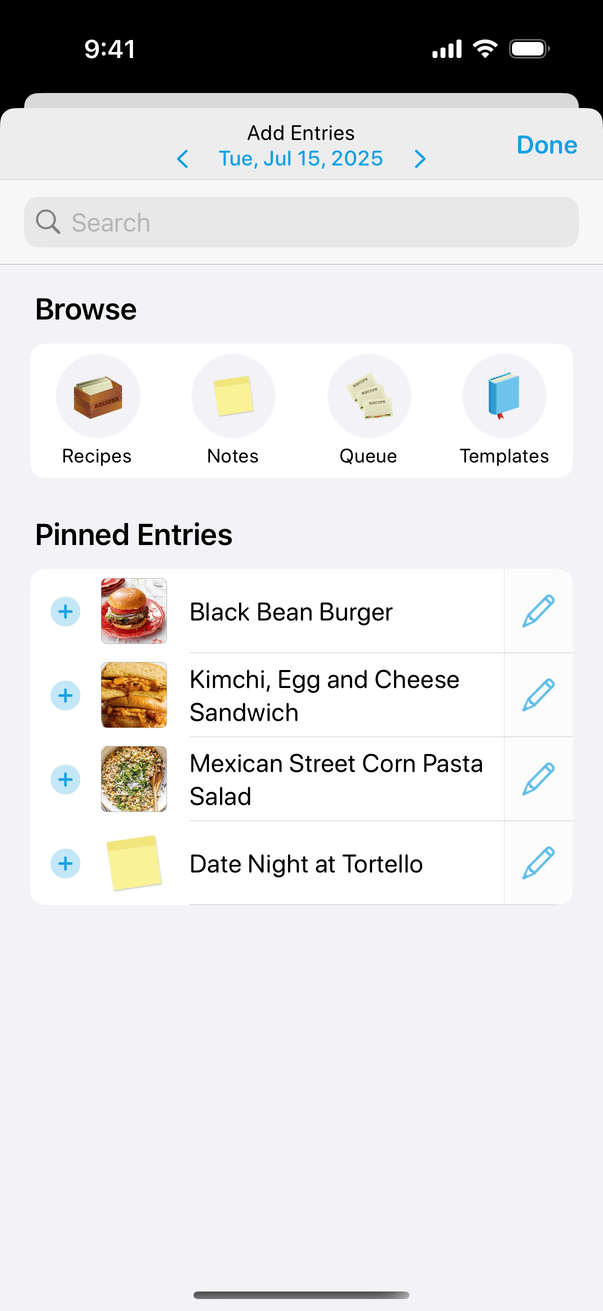Open the date Tue, Jul 15, 2025

[x=301, y=159]
